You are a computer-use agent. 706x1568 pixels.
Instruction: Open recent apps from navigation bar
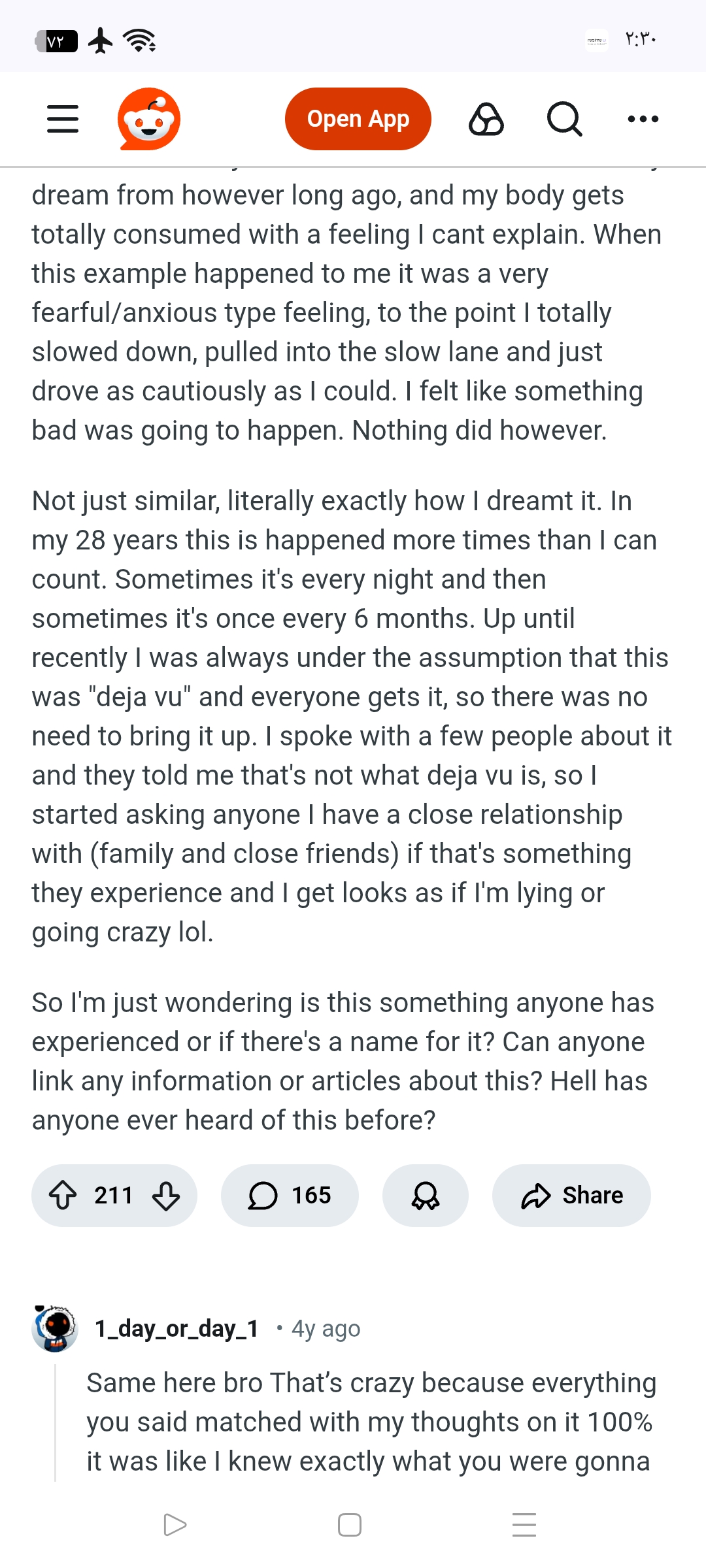(524, 1525)
